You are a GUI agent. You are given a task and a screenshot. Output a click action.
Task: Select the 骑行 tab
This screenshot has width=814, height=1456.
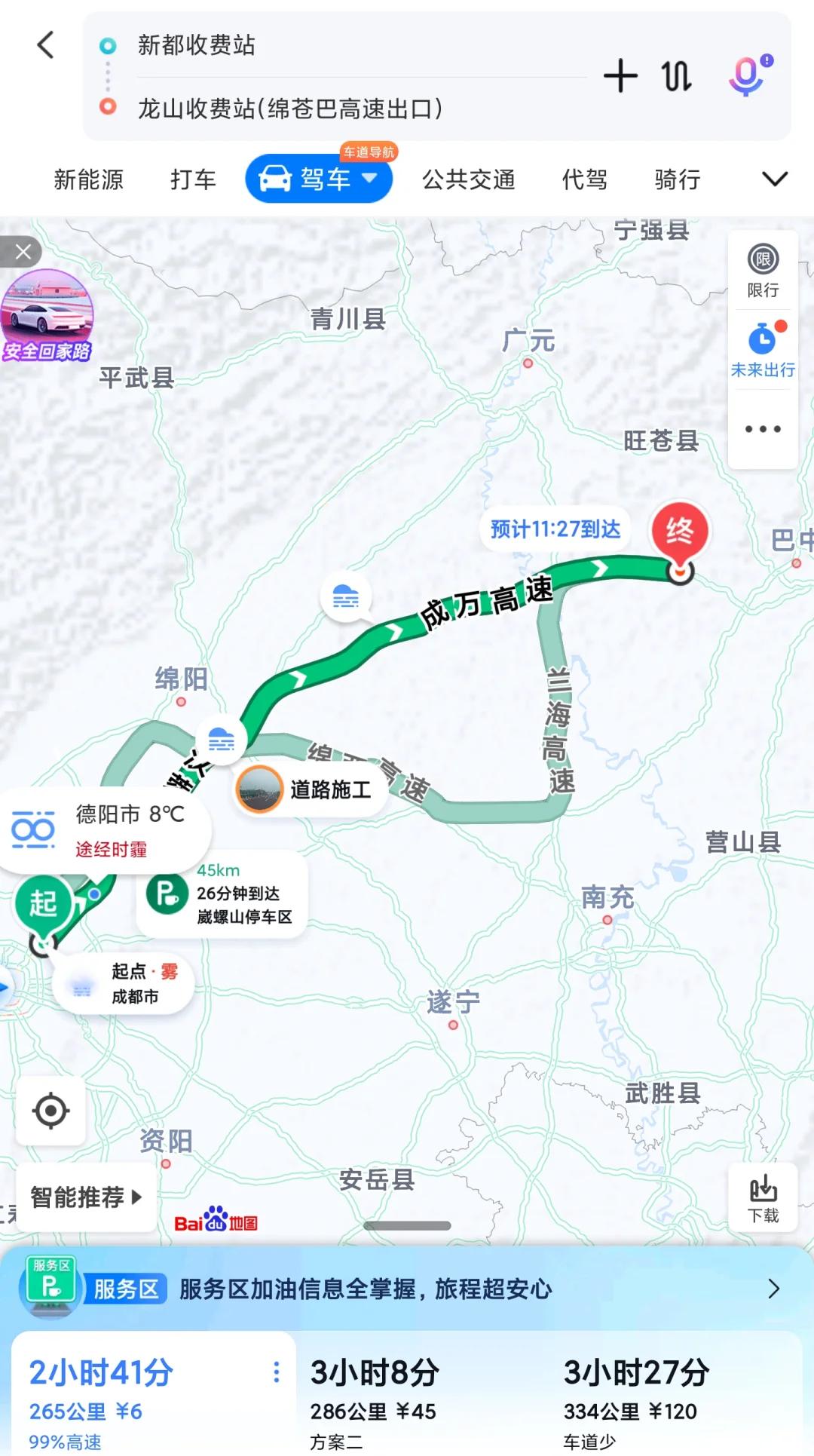point(678,179)
